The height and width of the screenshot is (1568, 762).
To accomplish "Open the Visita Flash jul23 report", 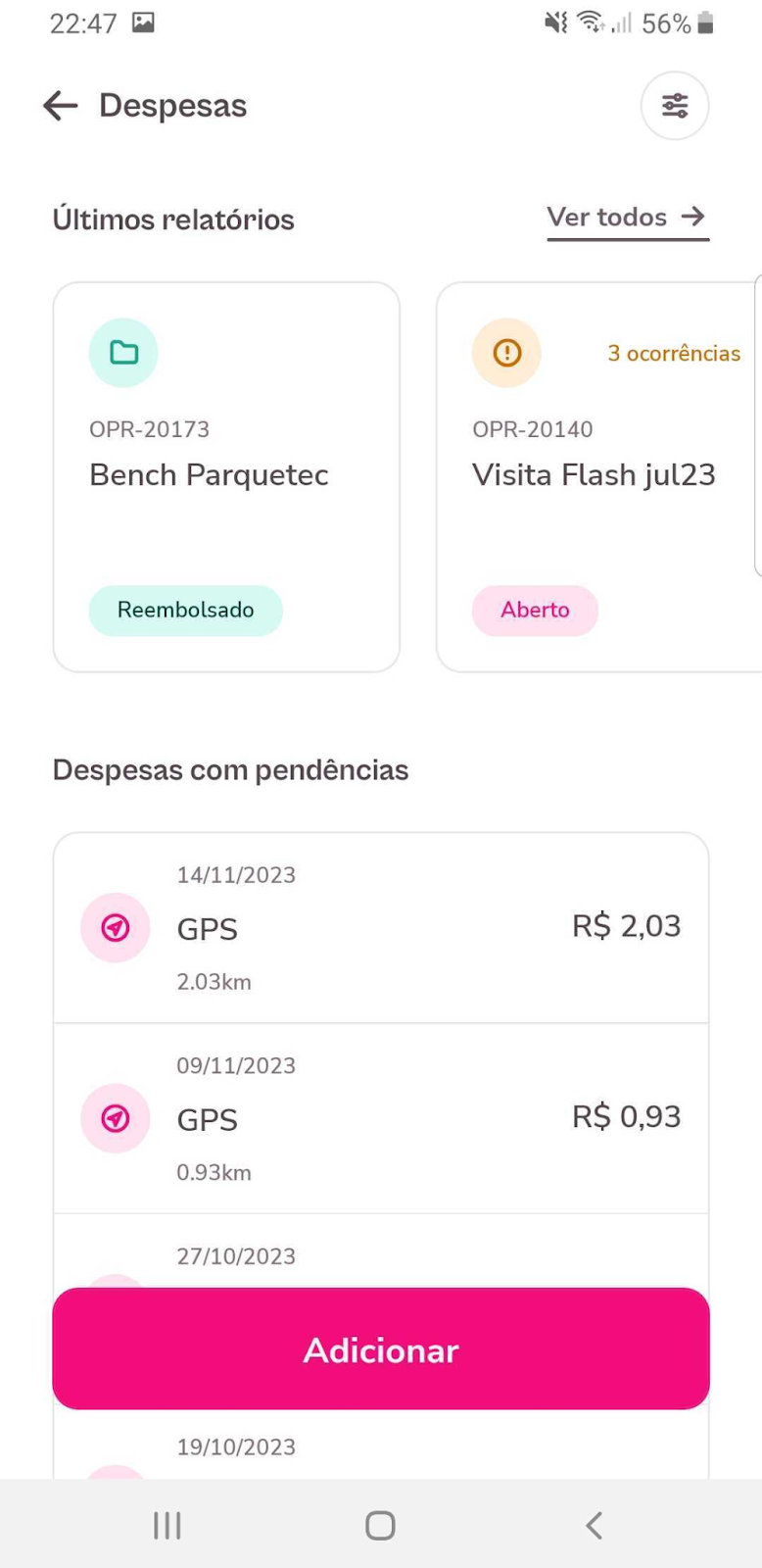I will pyautogui.click(x=594, y=474).
